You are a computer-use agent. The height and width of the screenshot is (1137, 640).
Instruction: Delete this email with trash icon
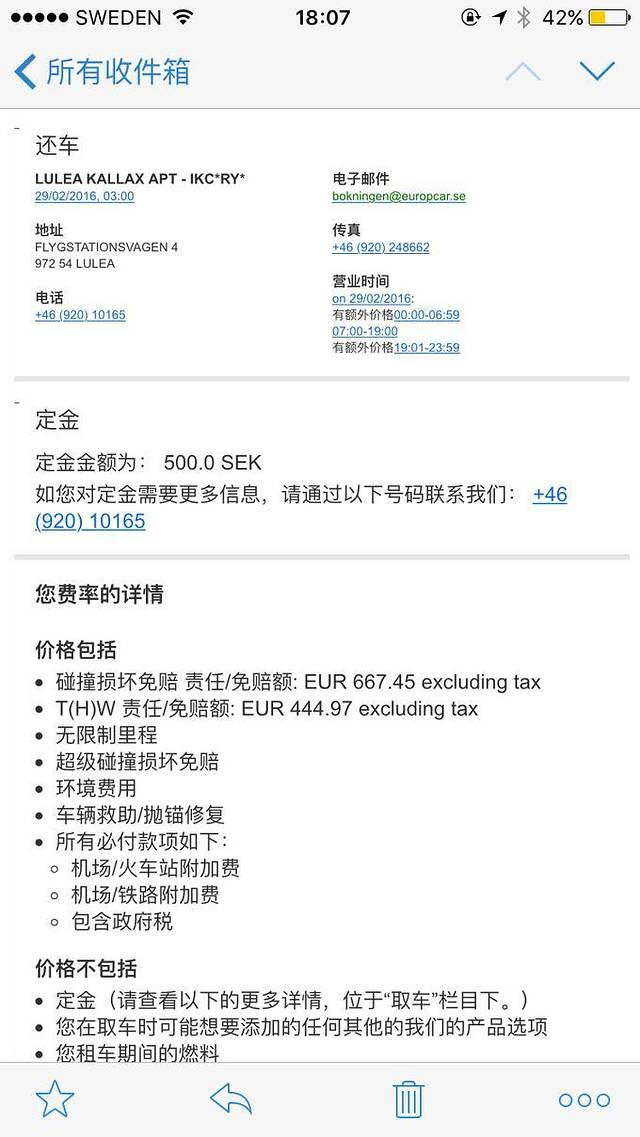[x=408, y=1099]
